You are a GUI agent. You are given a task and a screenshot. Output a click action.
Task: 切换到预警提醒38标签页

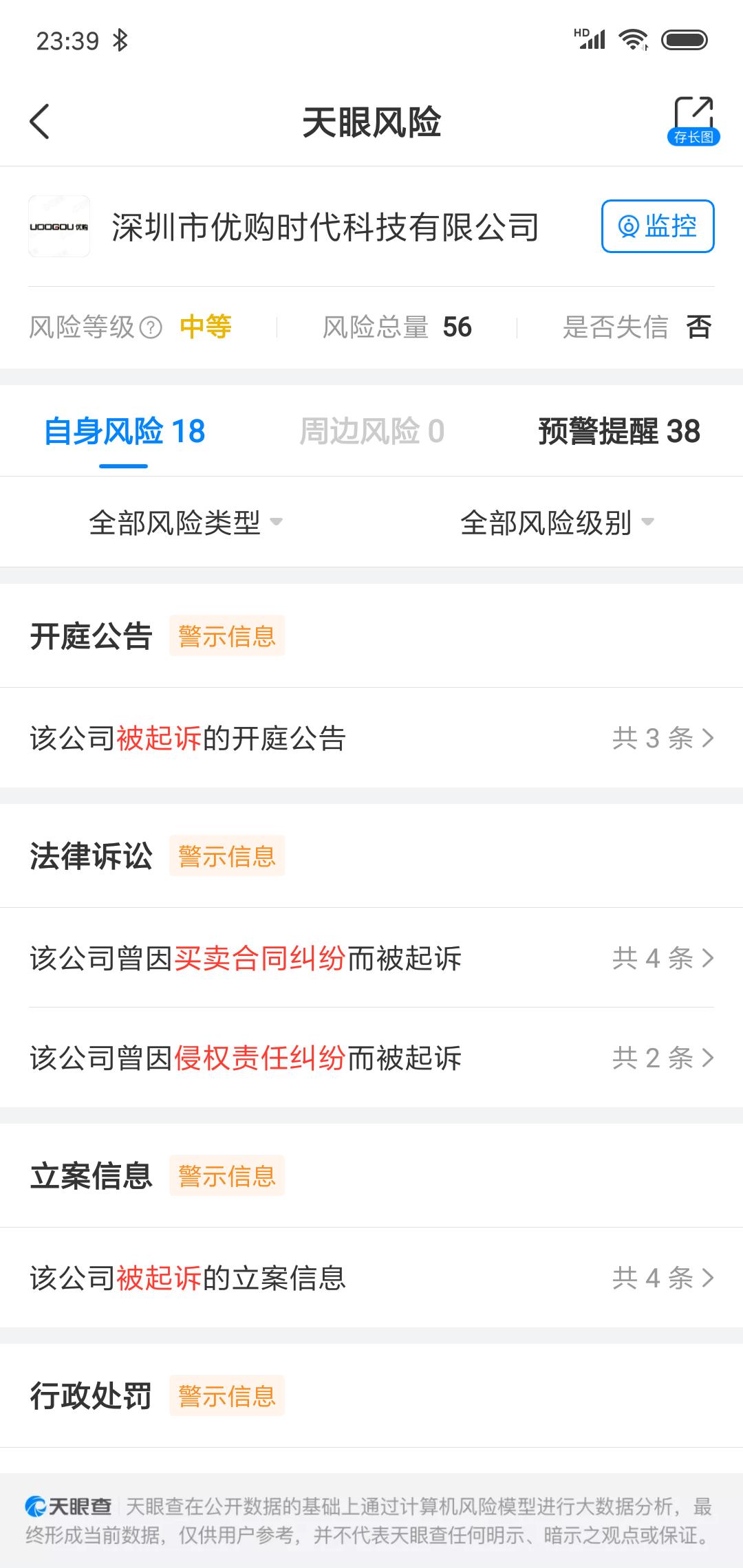coord(618,431)
